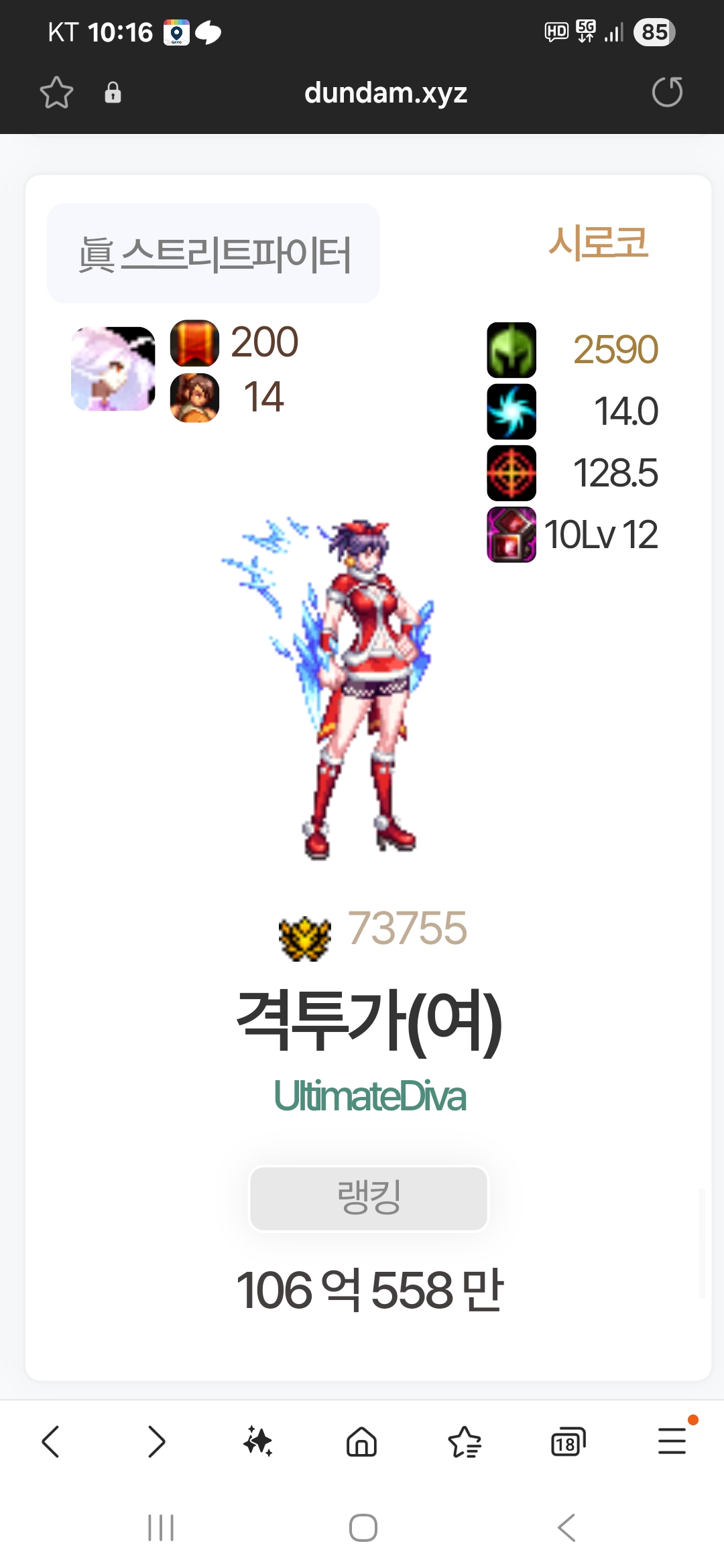The image size is (724, 1568).
Task: Tap the 랭킹 ranking button
Action: point(369,1198)
